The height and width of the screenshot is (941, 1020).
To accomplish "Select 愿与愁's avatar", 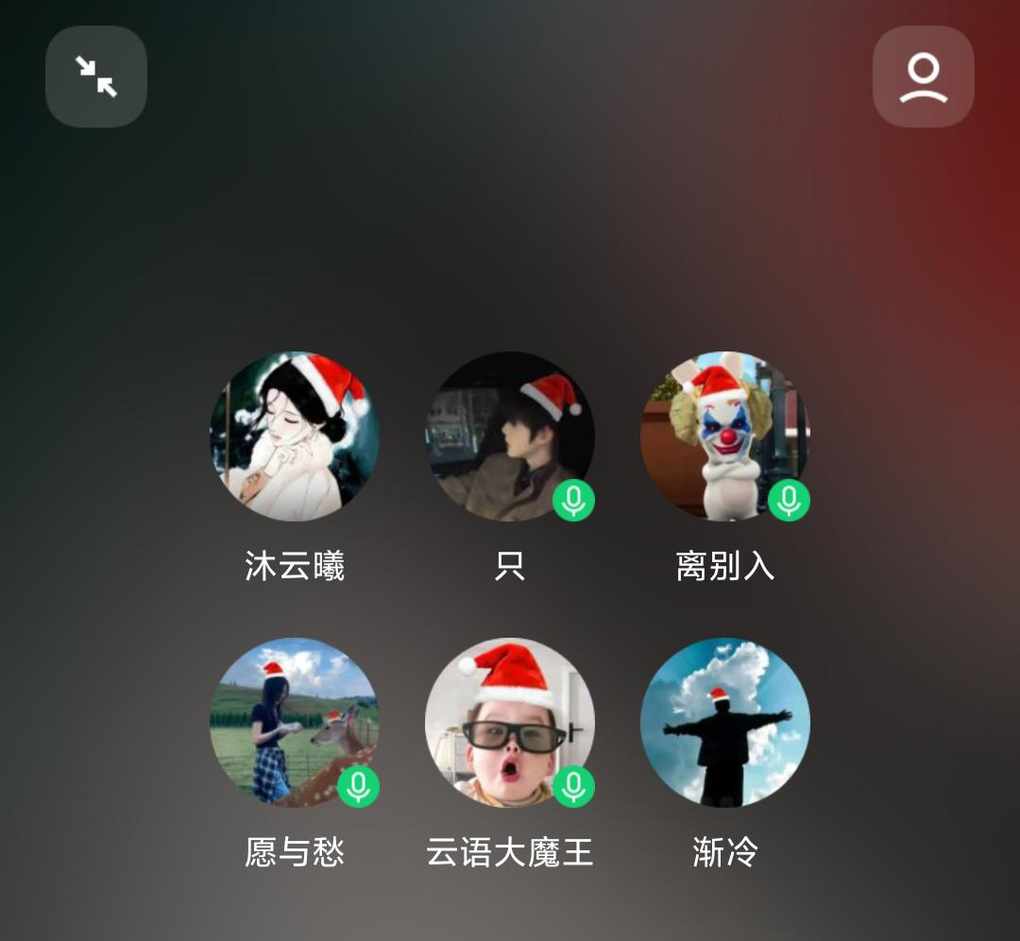I will point(294,722).
